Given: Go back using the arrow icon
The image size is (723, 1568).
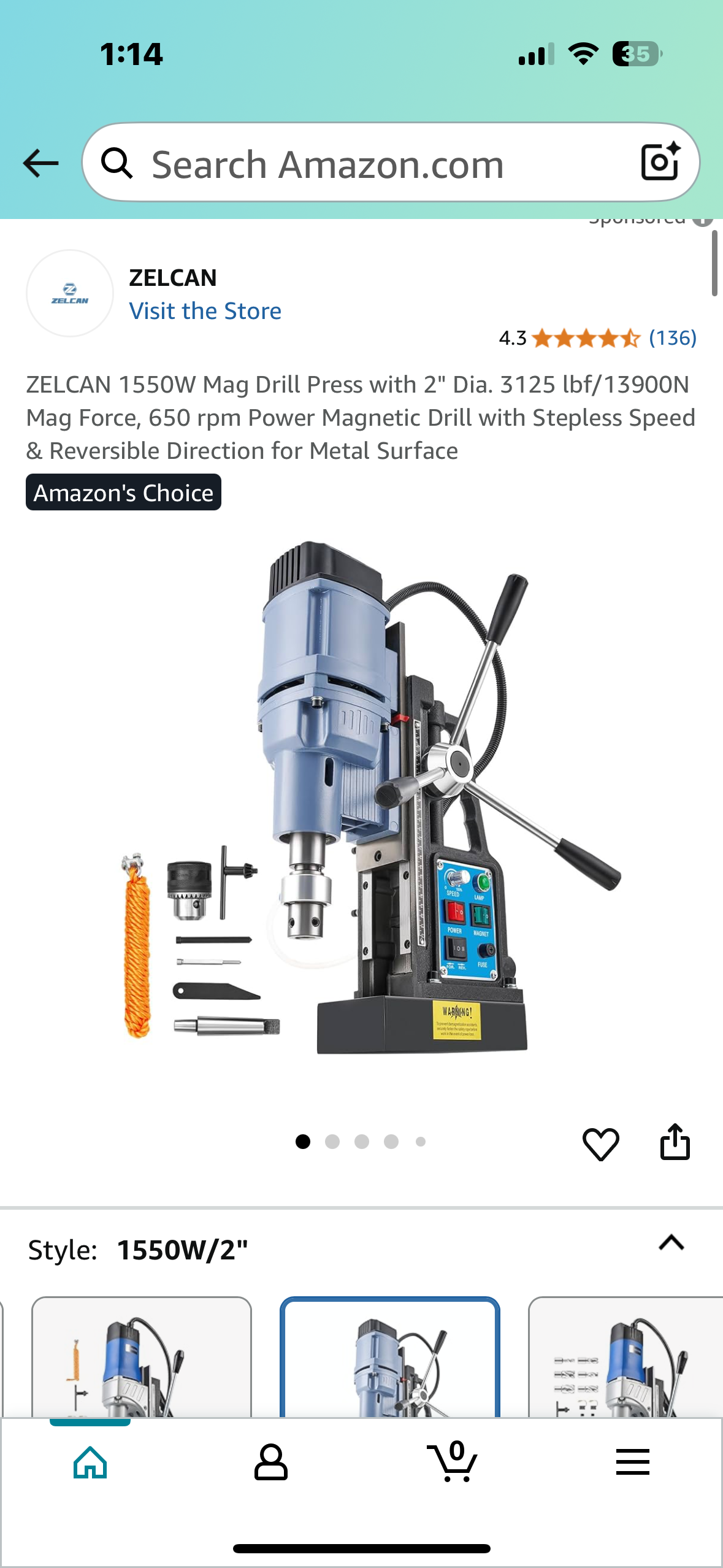Looking at the screenshot, I should coord(40,163).
